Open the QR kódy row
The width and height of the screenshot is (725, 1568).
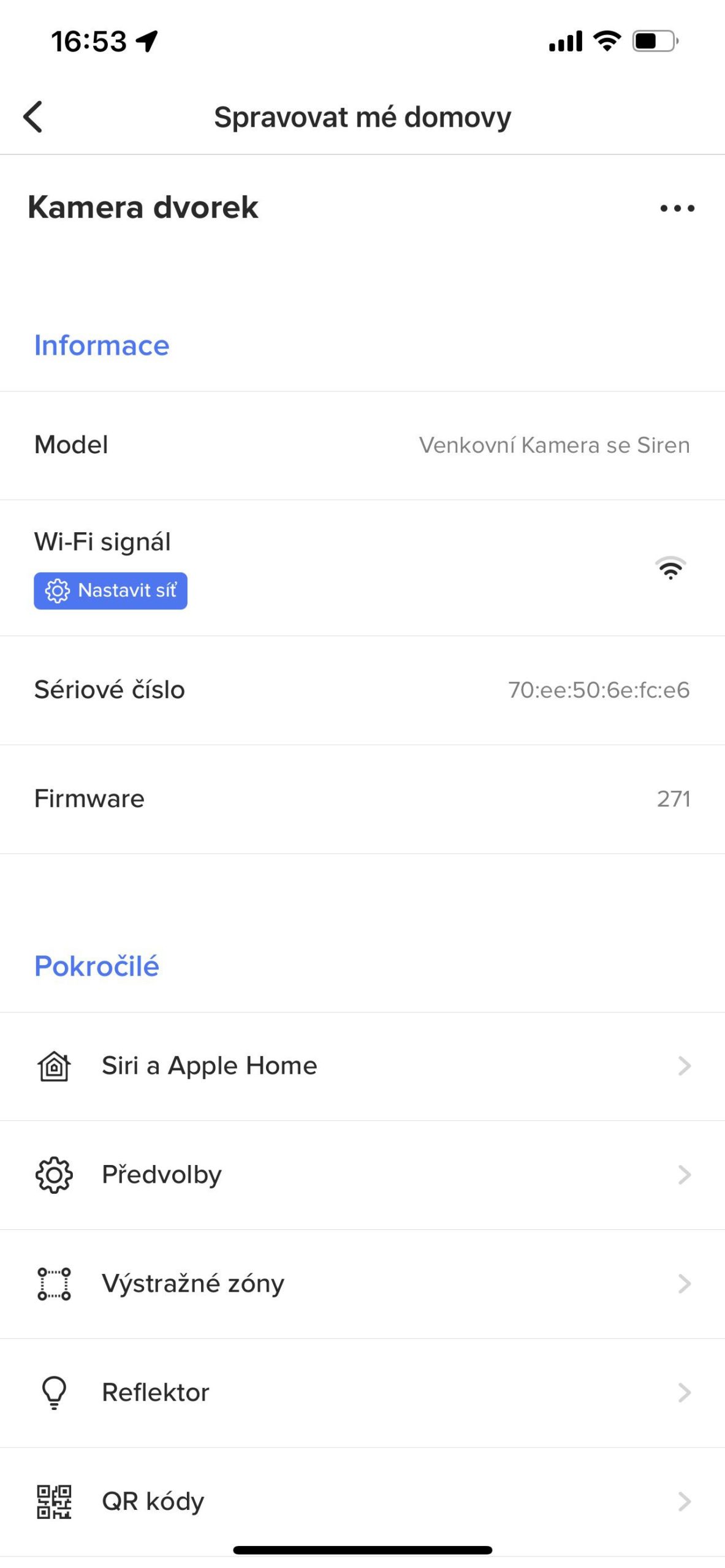(362, 1502)
